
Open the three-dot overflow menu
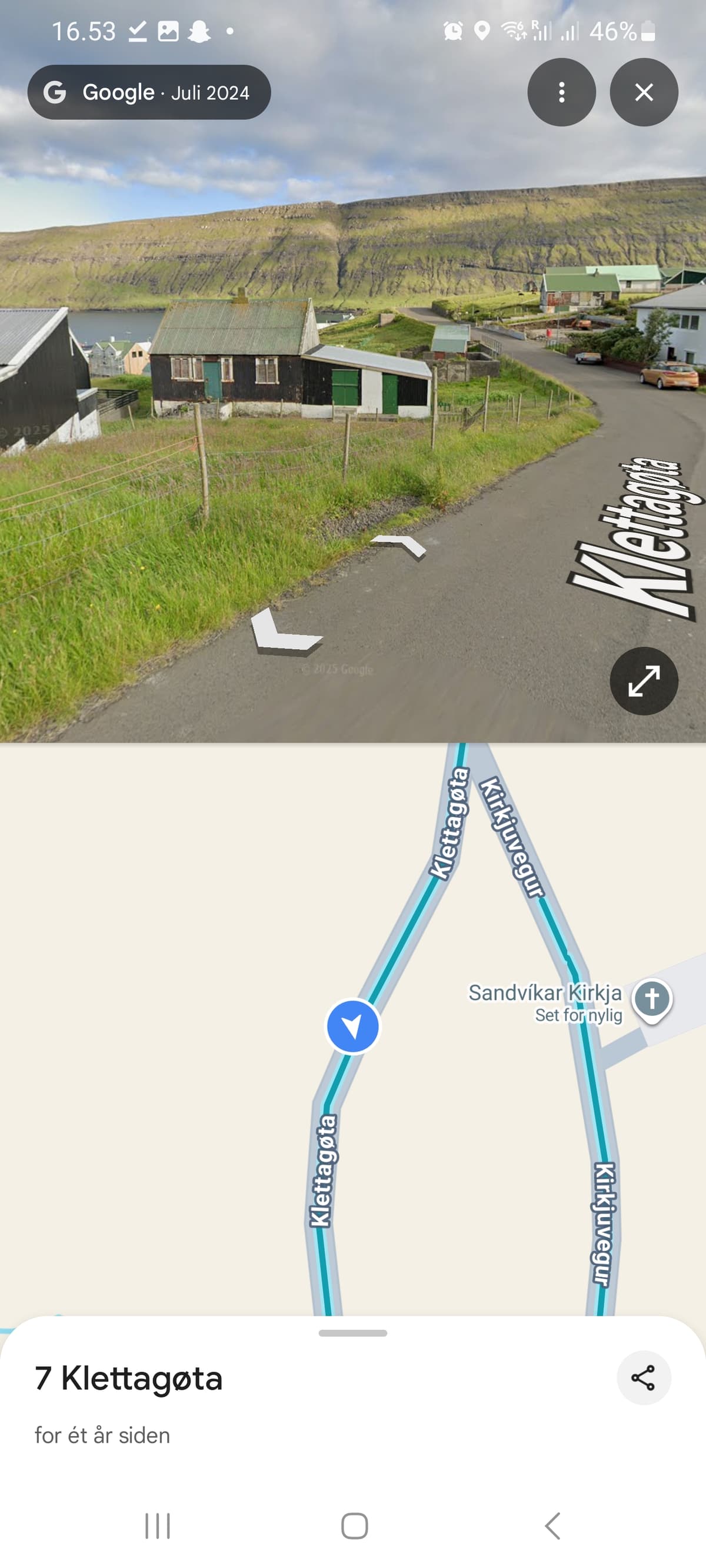[x=561, y=92]
